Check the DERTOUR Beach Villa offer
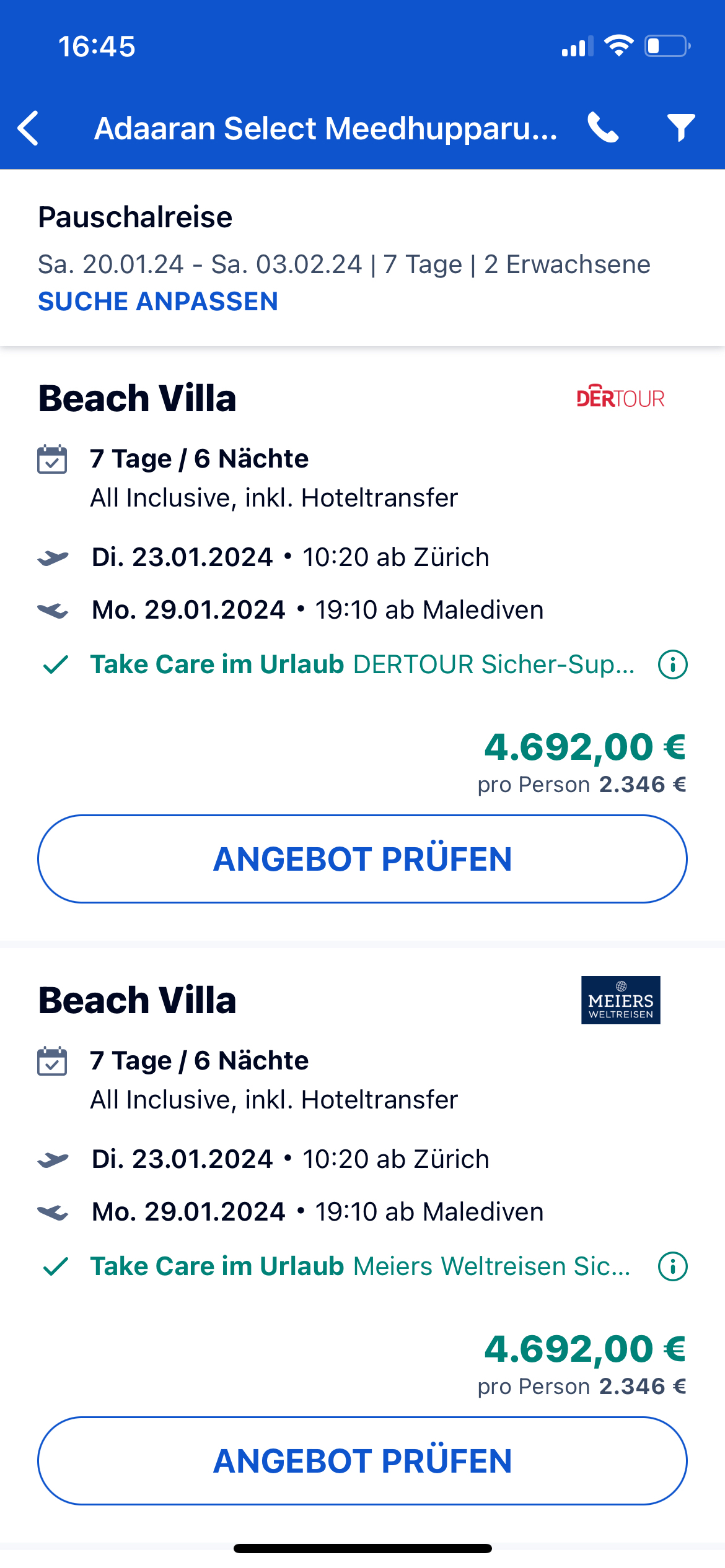The height and width of the screenshot is (1568, 725). (x=362, y=859)
